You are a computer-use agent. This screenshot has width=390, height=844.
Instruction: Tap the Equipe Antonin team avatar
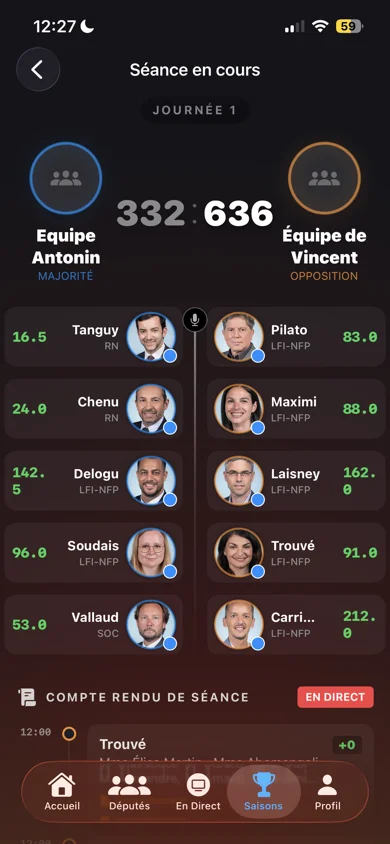tap(66, 178)
